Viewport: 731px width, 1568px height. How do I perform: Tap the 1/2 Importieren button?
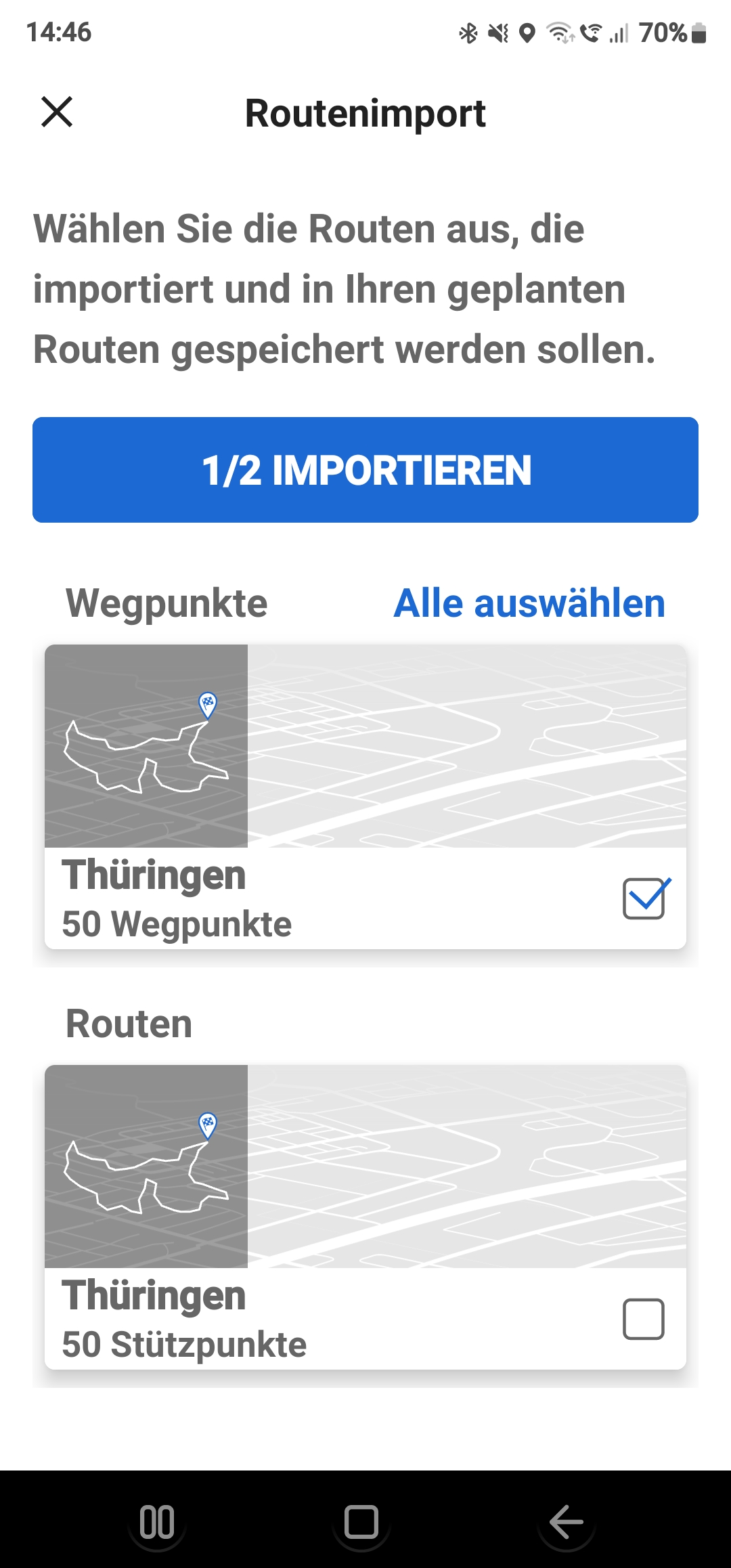point(365,470)
